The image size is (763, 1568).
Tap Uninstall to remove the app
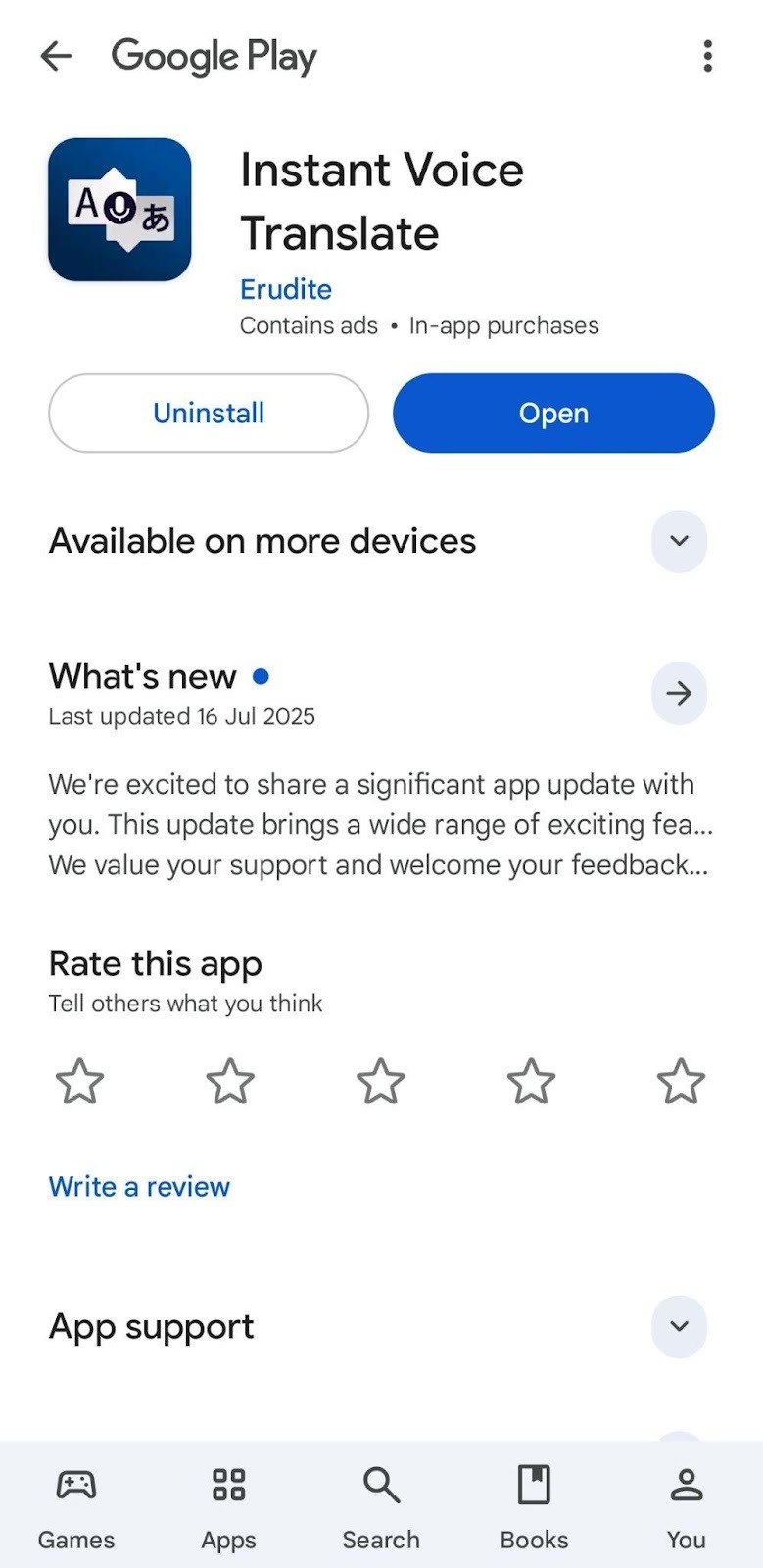[x=208, y=413]
